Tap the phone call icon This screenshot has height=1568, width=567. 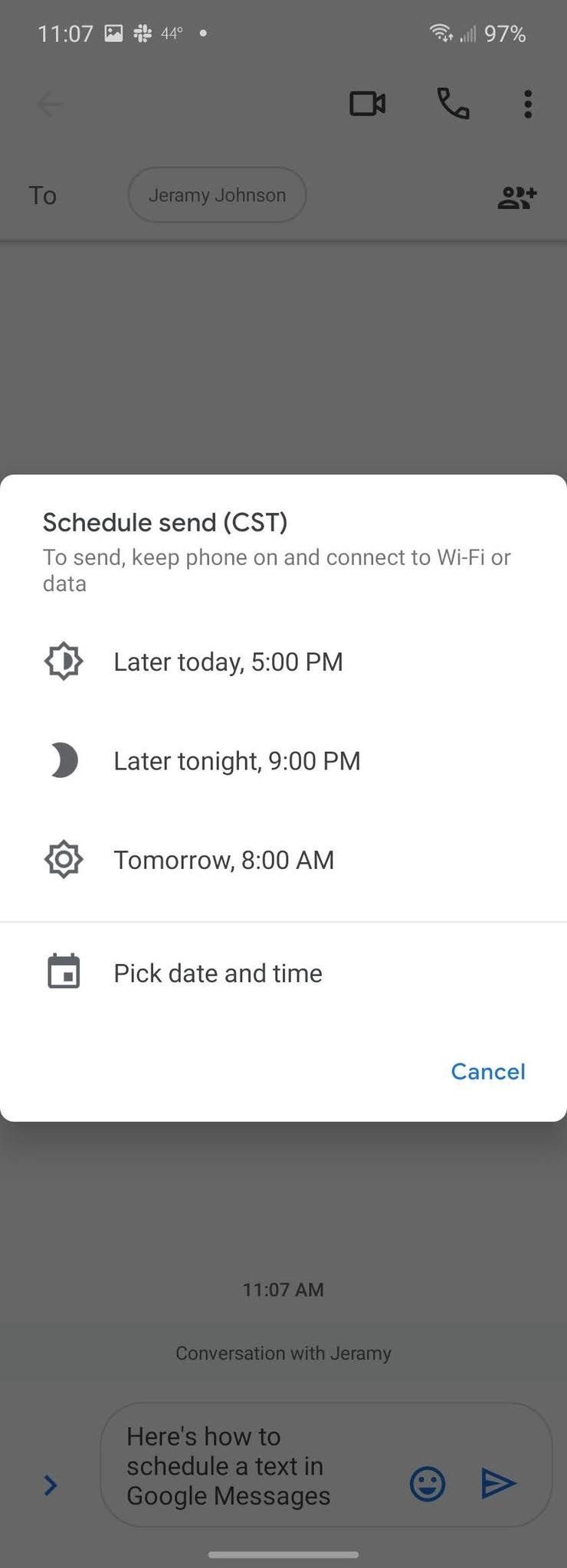point(452,104)
